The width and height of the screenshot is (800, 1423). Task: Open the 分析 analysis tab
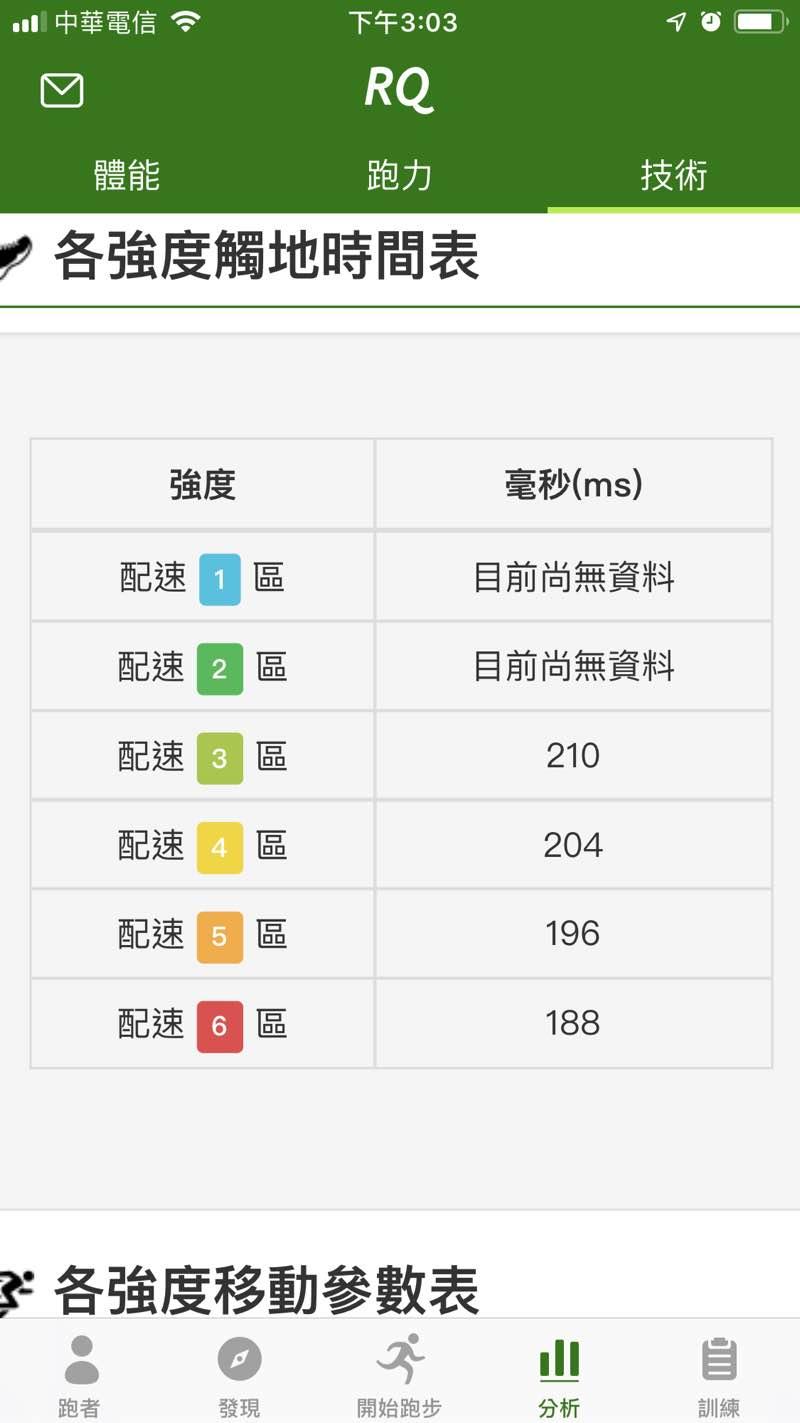tap(559, 1374)
